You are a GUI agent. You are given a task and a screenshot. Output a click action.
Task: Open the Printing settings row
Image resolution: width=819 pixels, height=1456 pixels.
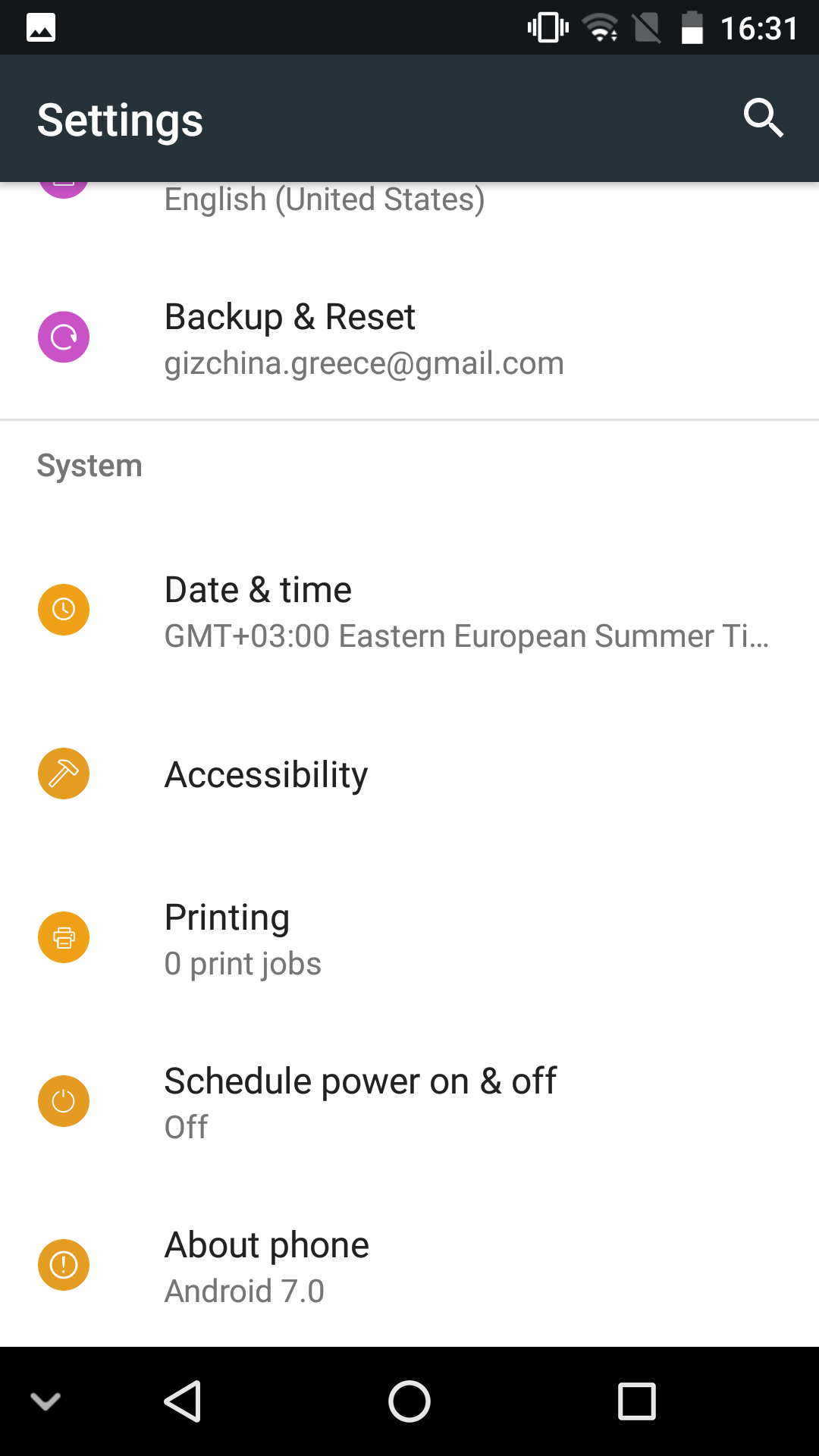pos(409,938)
